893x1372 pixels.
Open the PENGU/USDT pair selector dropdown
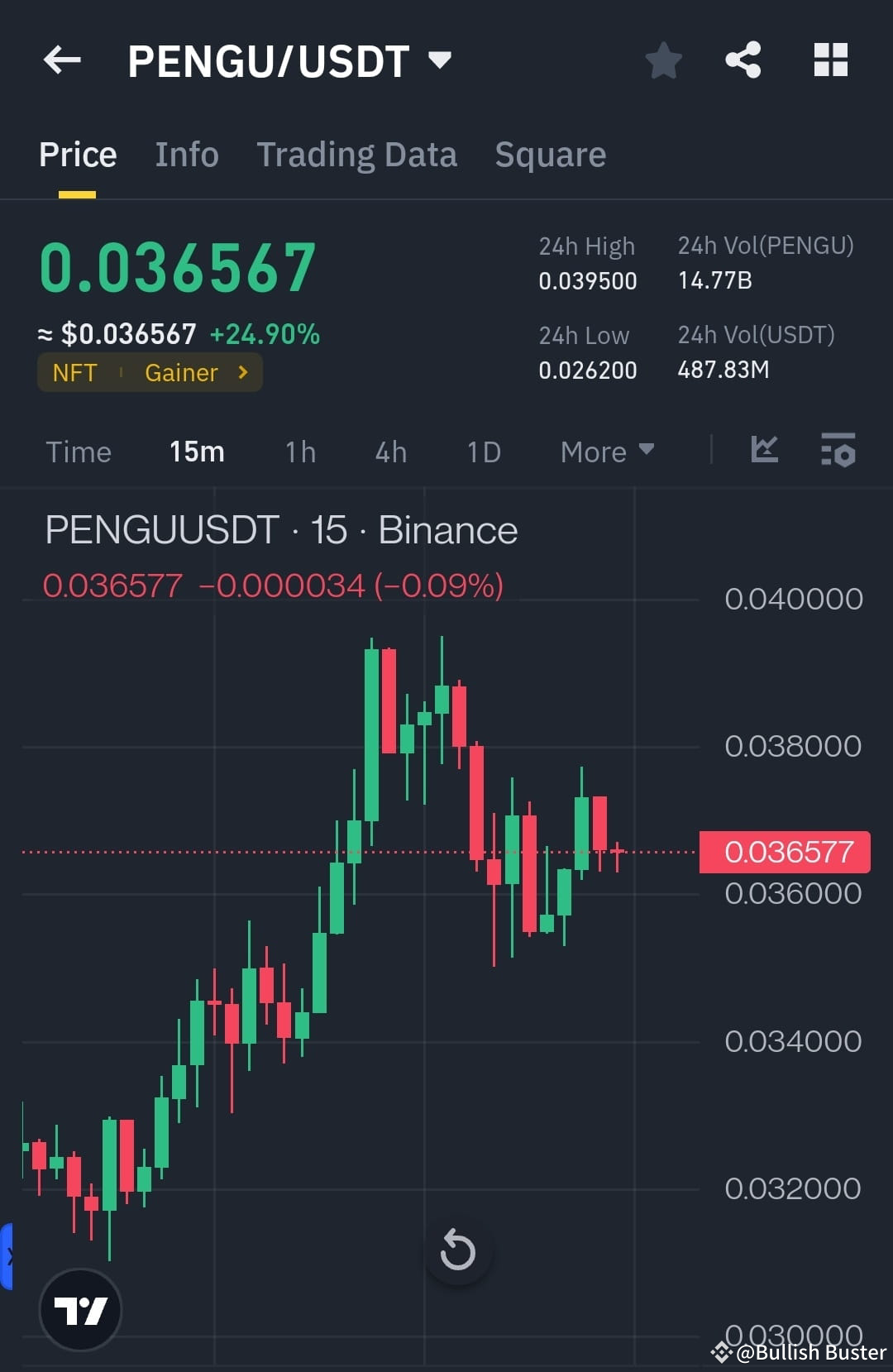(x=439, y=60)
